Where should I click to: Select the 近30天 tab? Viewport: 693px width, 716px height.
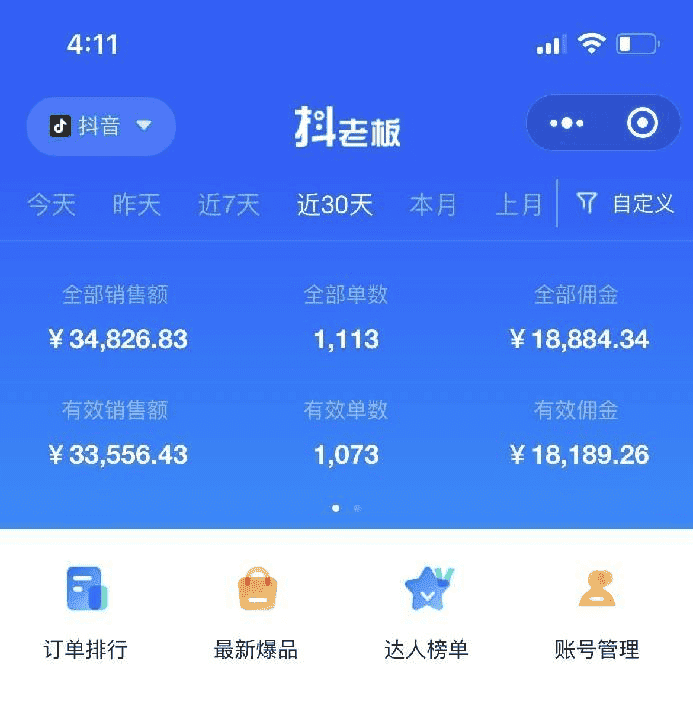point(335,205)
